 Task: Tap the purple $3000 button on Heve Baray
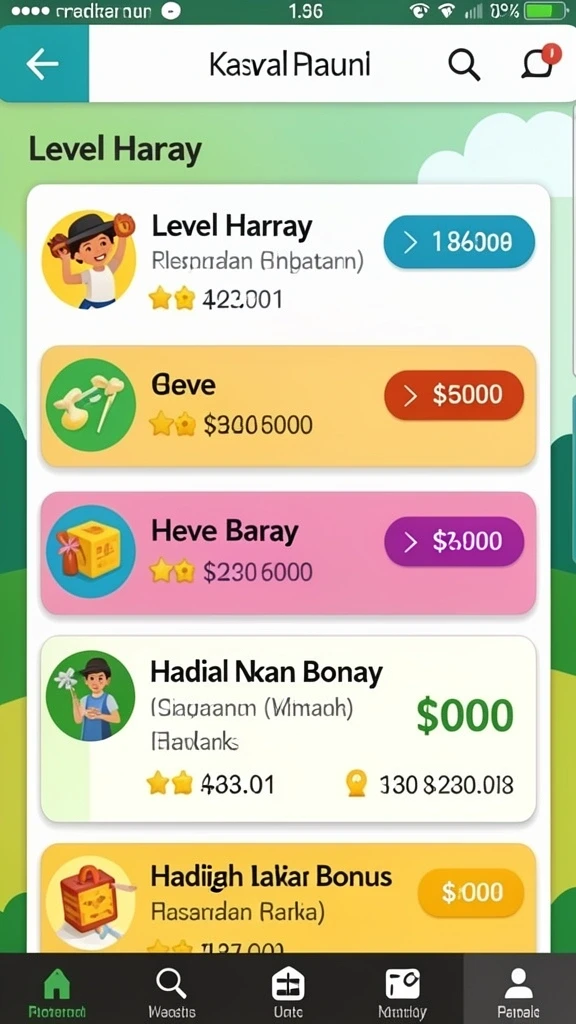coord(454,541)
